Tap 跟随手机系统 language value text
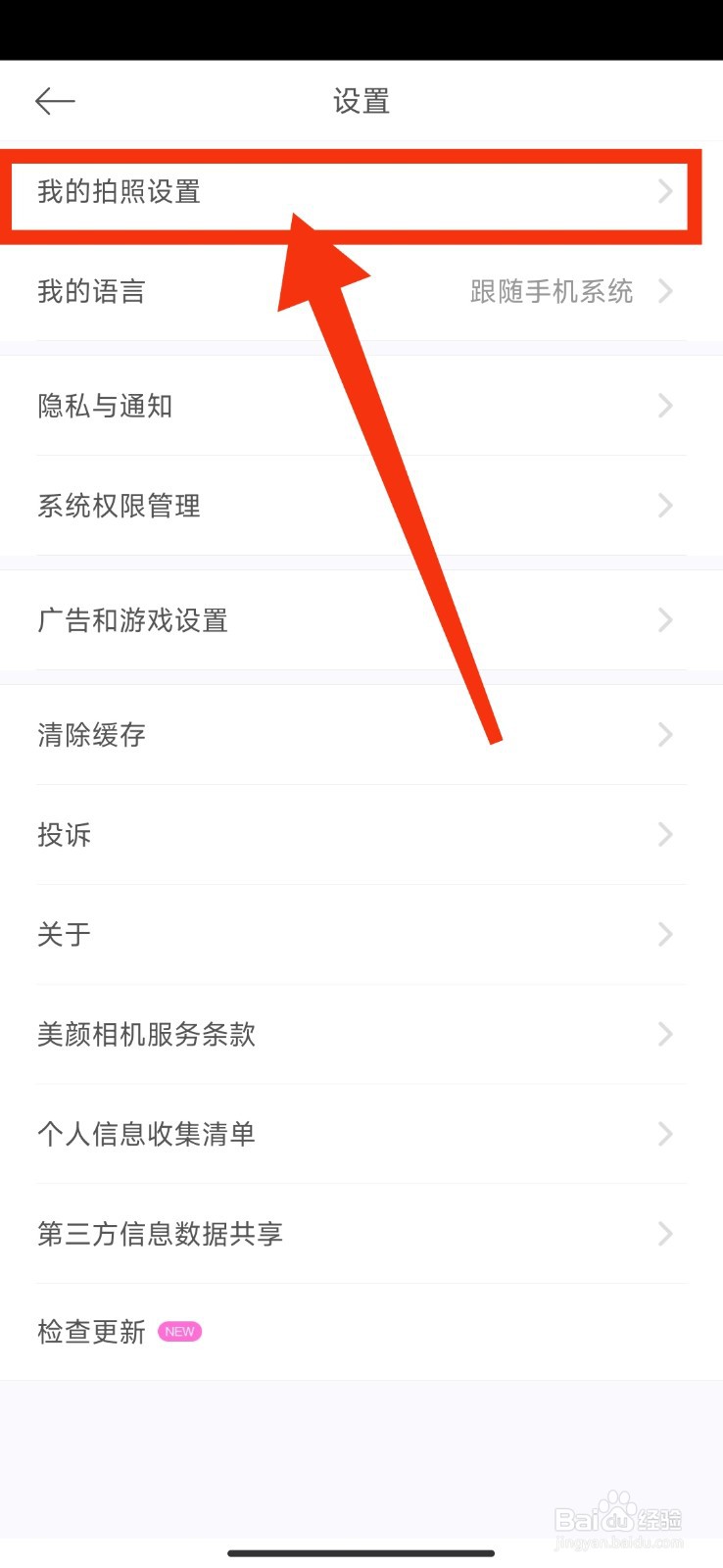Viewport: 723px width, 1568px height. (554, 291)
